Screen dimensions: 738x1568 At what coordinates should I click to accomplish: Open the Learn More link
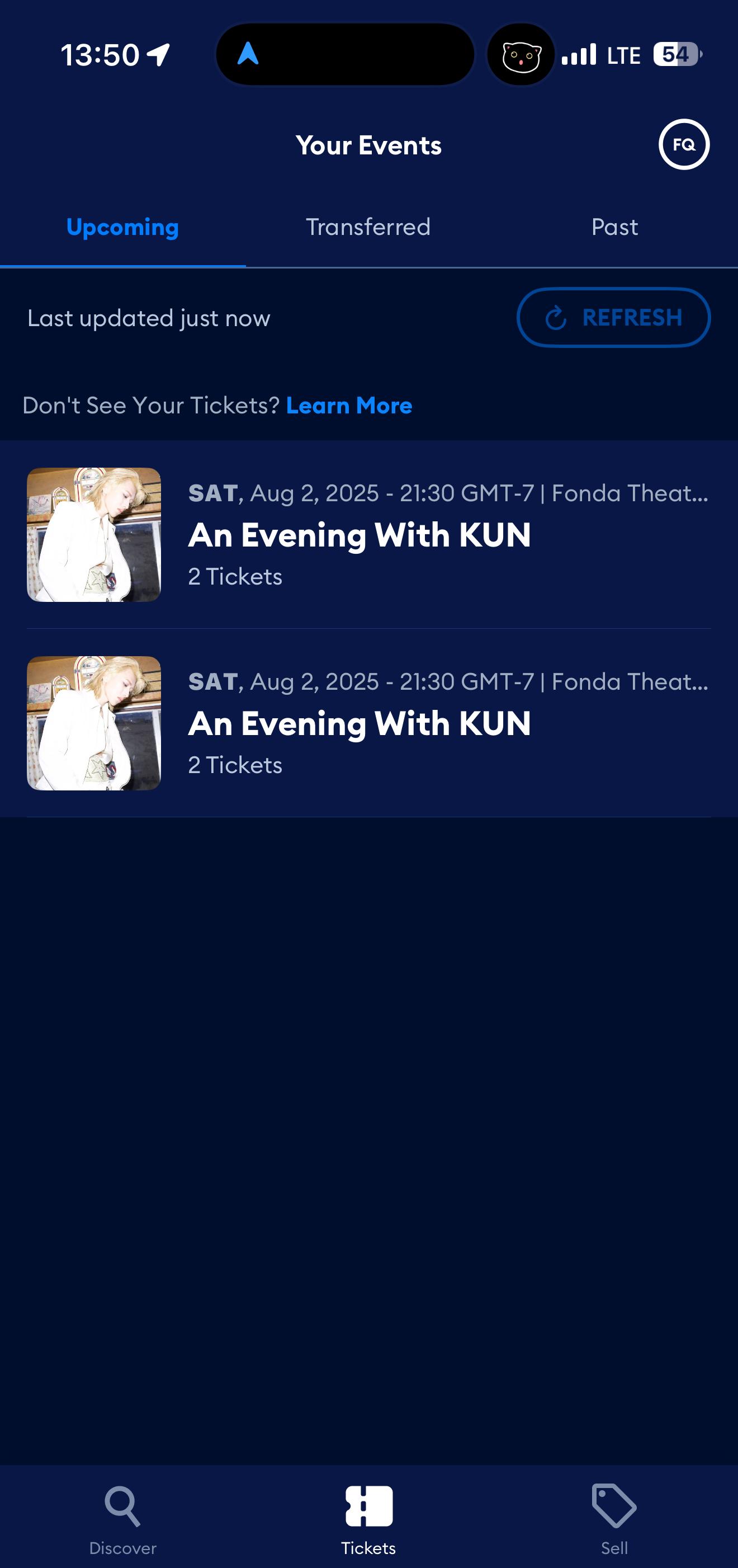pyautogui.click(x=349, y=406)
